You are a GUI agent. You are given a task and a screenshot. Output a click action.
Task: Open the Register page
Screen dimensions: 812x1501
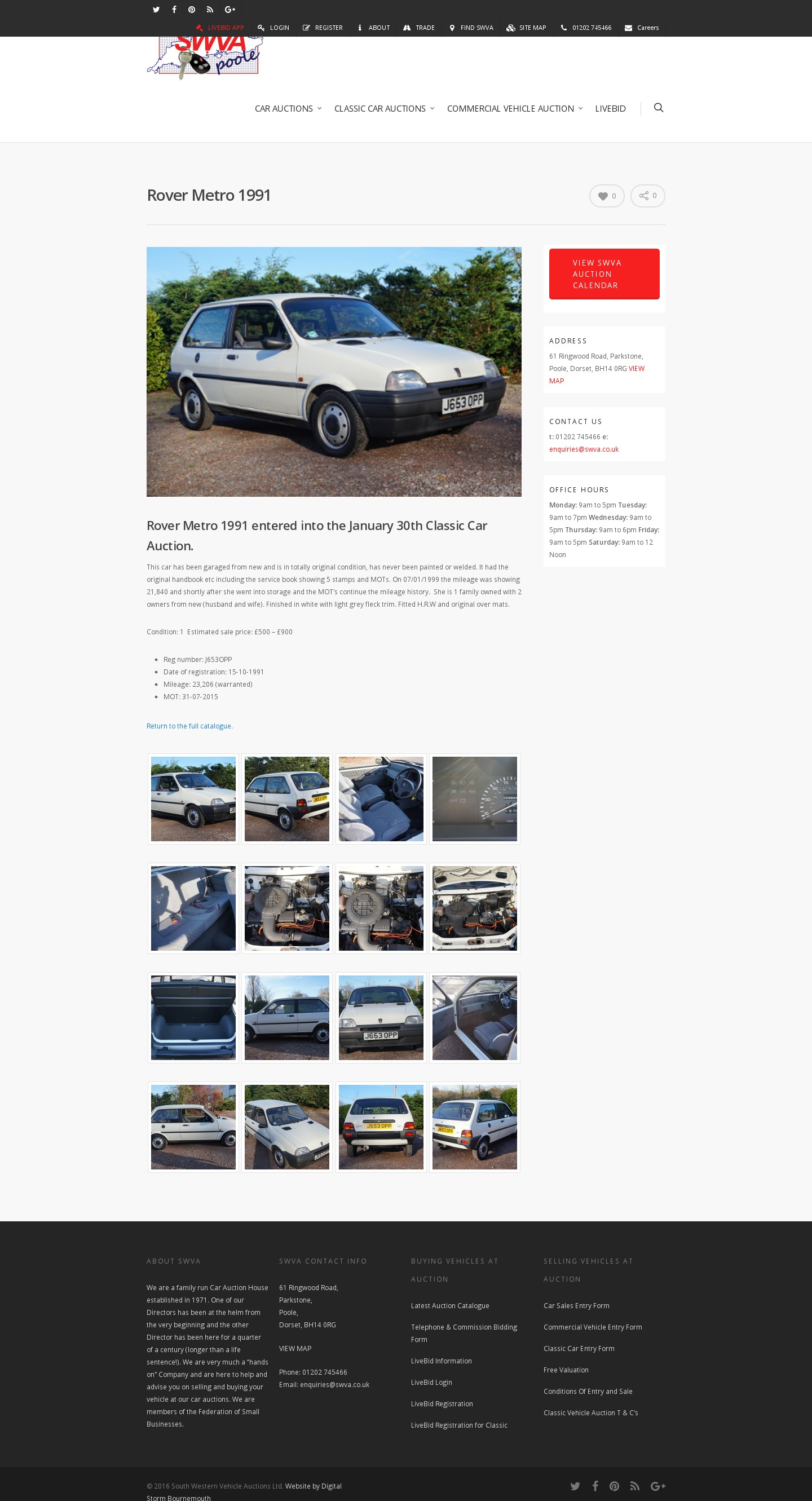[323, 28]
